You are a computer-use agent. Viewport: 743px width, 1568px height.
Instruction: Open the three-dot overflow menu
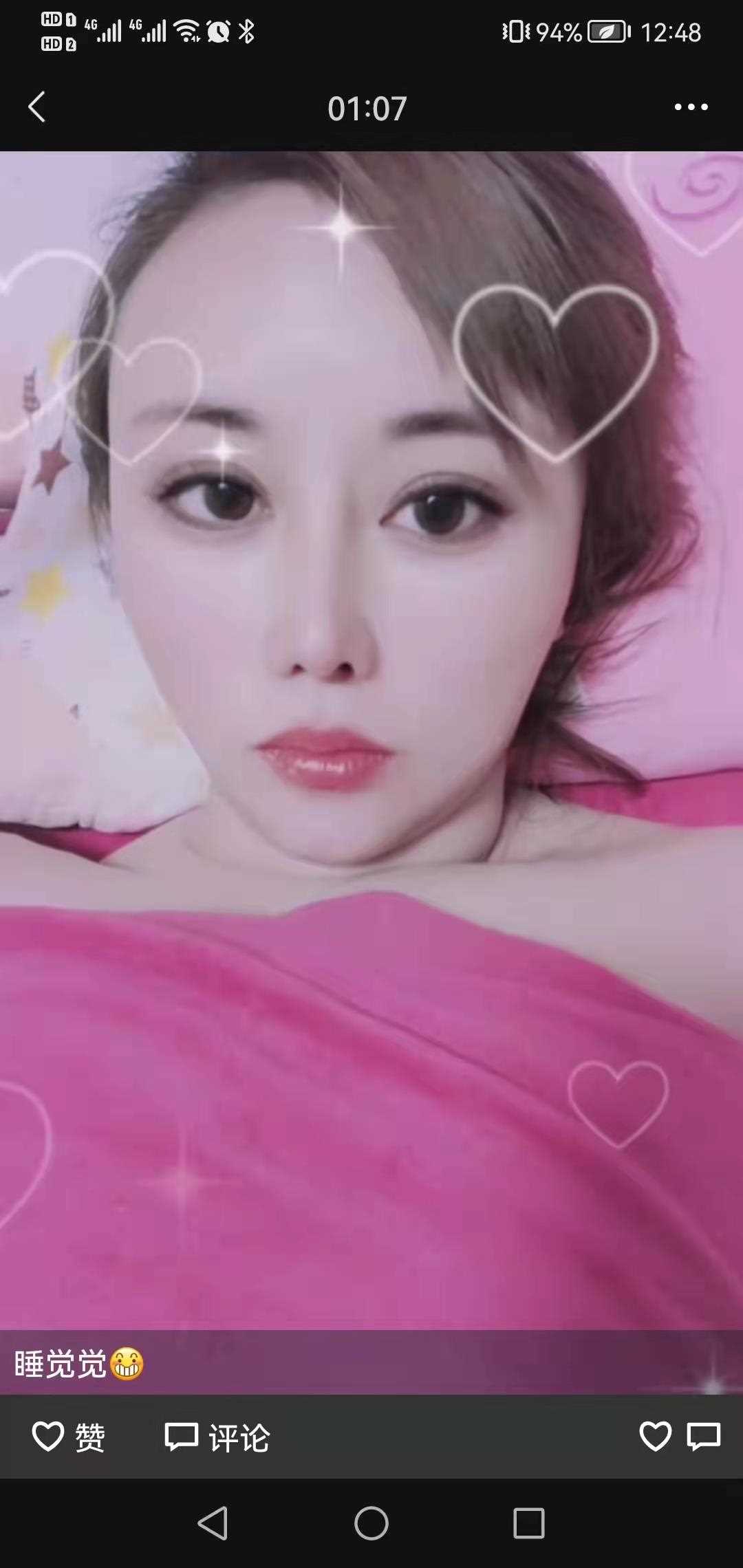(x=691, y=107)
